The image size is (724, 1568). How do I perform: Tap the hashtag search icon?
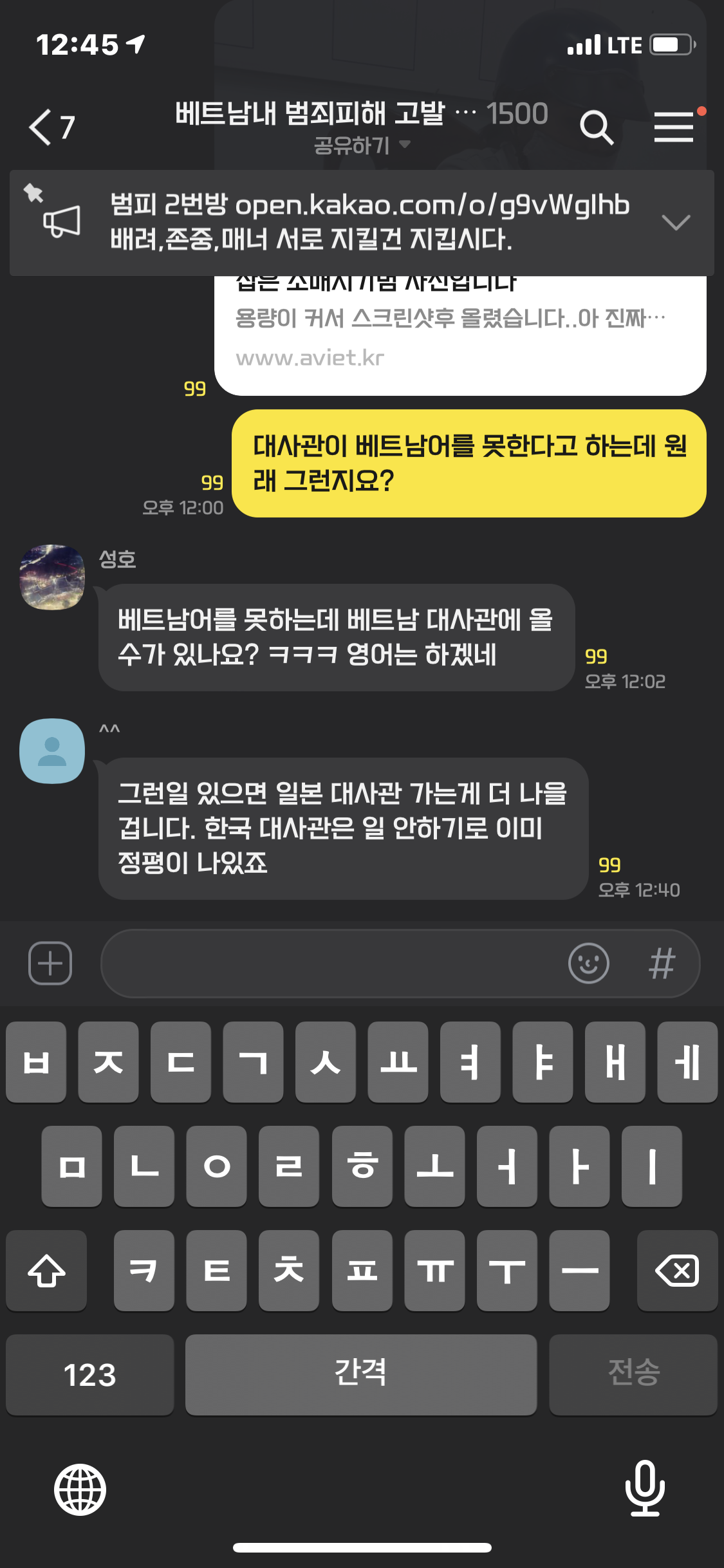pos(662,963)
